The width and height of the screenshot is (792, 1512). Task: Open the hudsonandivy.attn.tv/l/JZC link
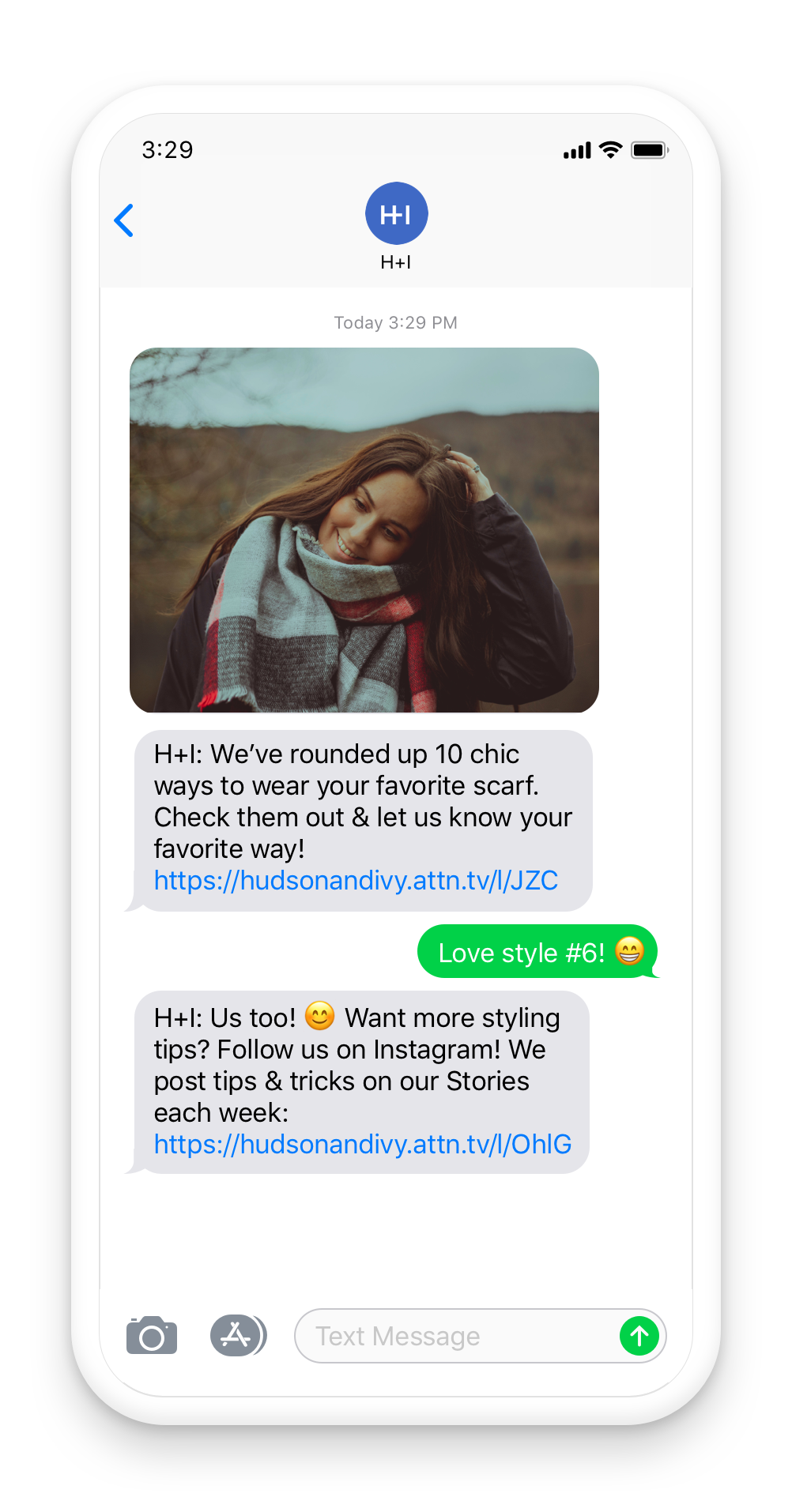pos(356,880)
